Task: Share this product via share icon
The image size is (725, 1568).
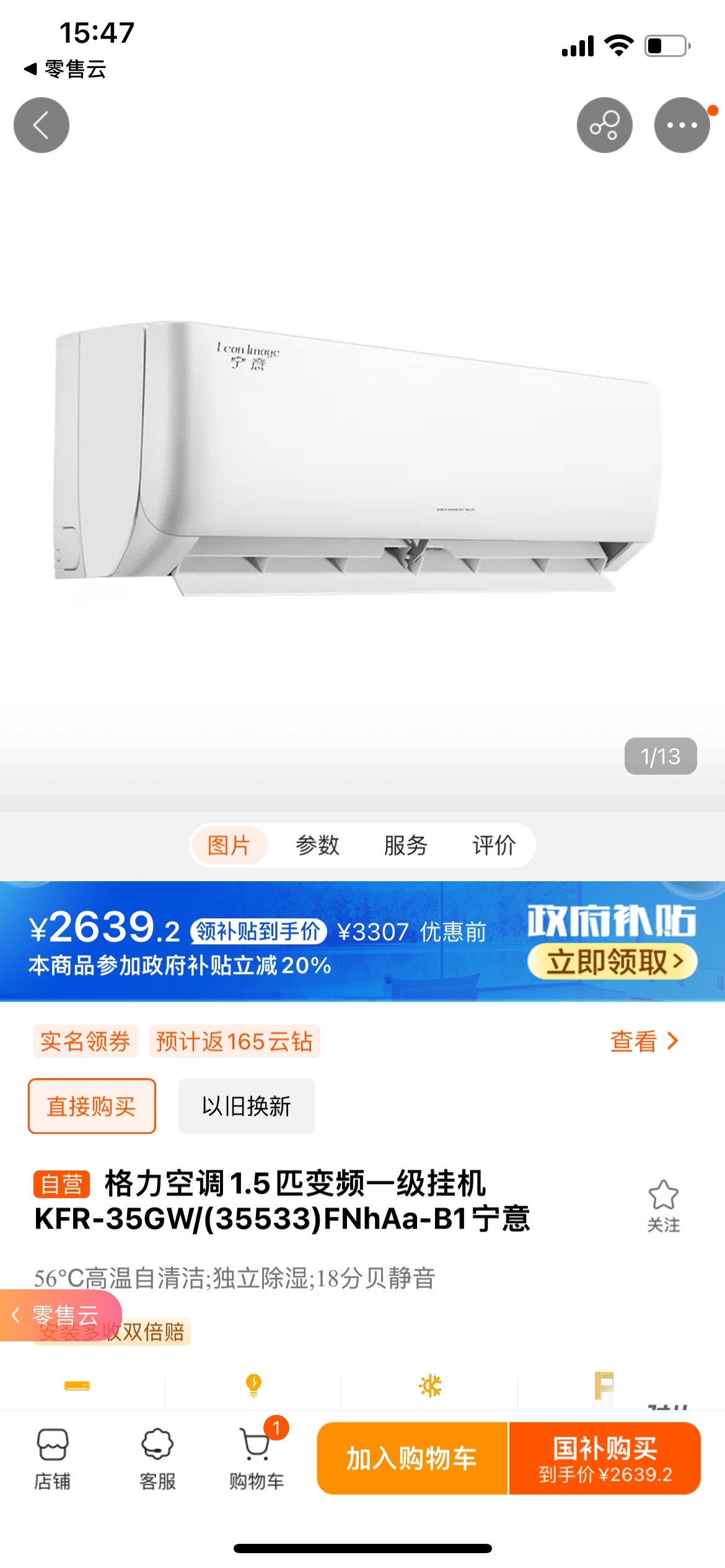Action: [604, 125]
